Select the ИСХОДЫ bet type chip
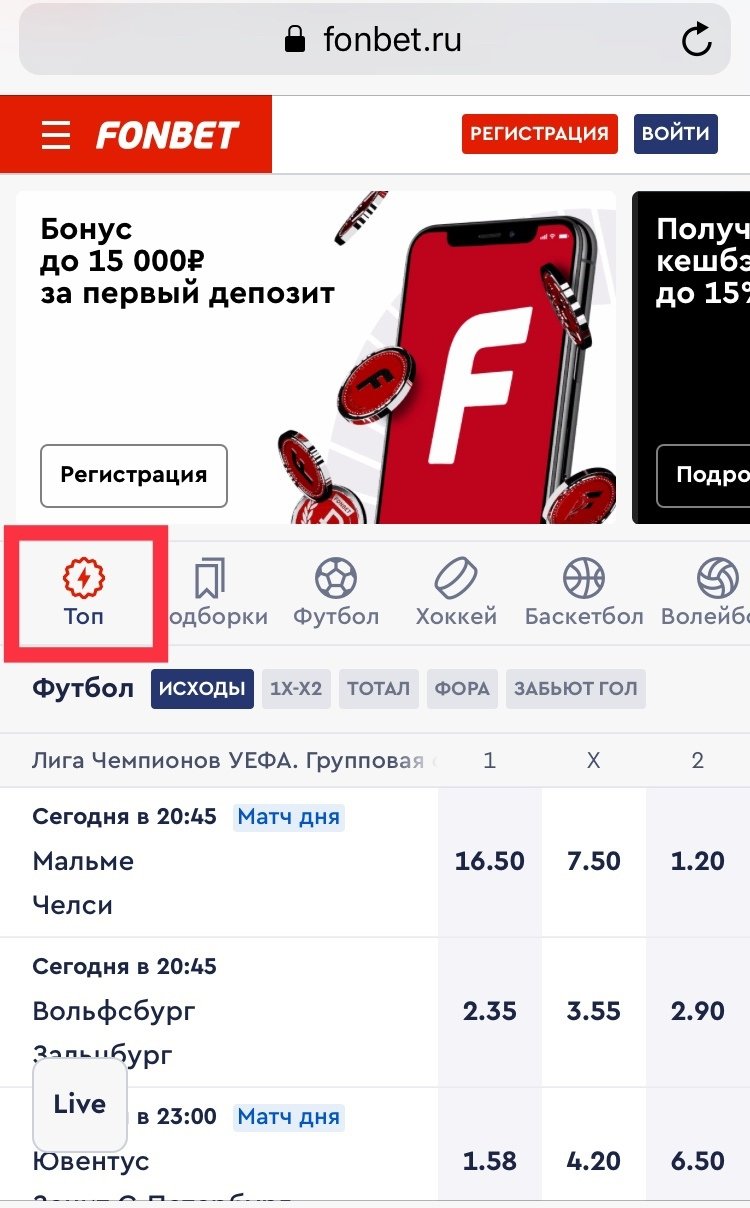This screenshot has height=1208, width=750. point(202,689)
